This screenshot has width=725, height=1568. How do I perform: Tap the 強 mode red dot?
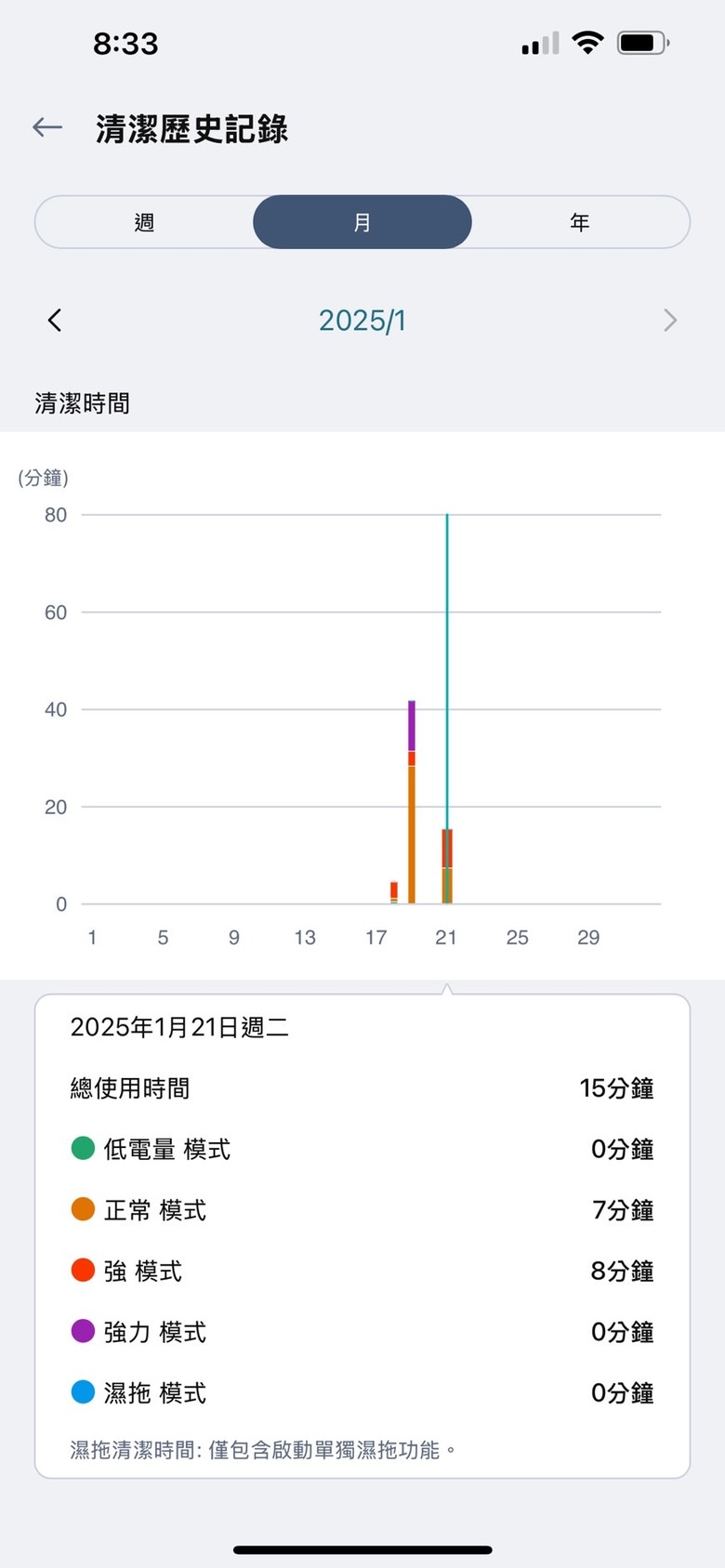tap(84, 1271)
